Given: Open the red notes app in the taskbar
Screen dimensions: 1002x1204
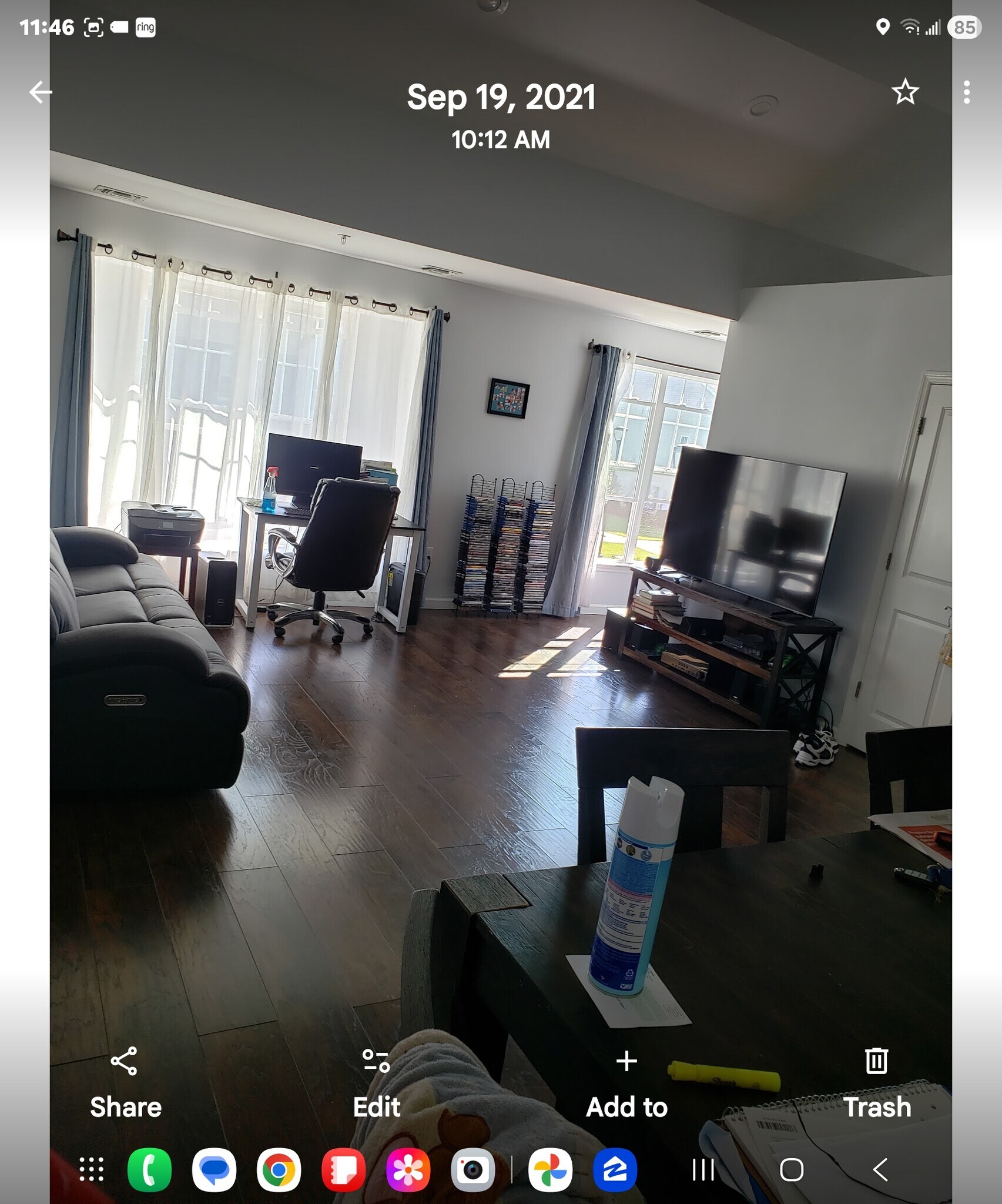Looking at the screenshot, I should tap(343, 1169).
